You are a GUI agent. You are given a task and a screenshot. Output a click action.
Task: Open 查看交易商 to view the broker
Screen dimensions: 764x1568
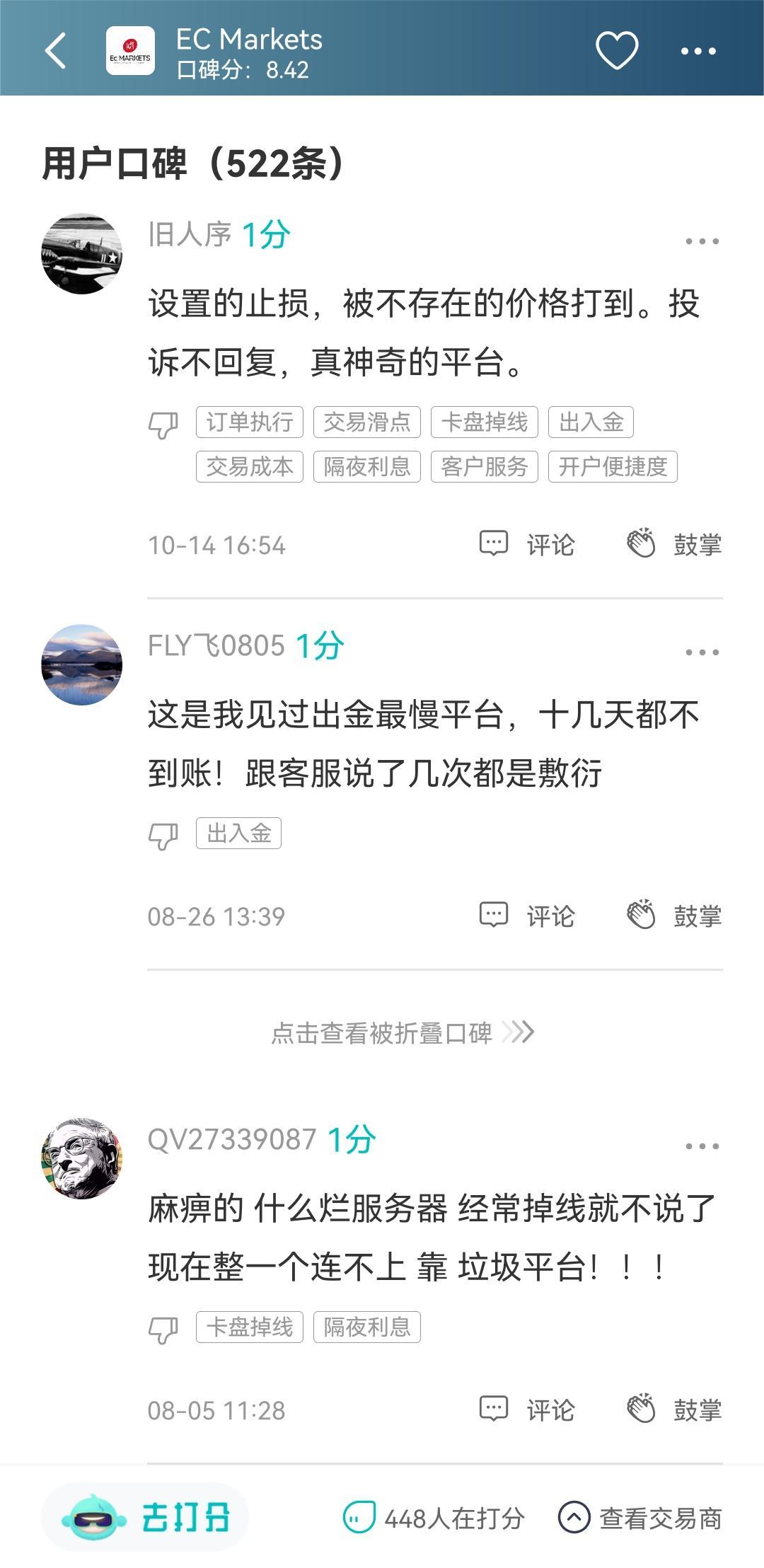pyautogui.click(x=640, y=1518)
